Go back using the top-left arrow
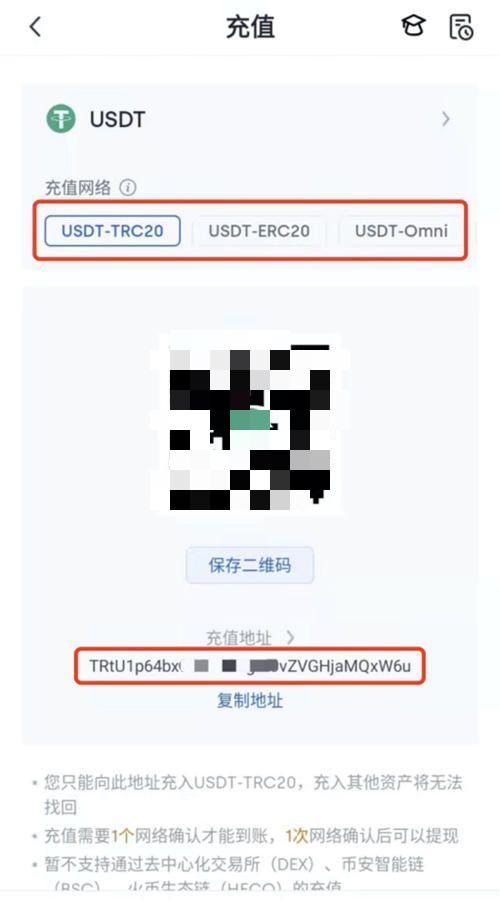Image resolution: width=500 pixels, height=903 pixels. [36, 26]
